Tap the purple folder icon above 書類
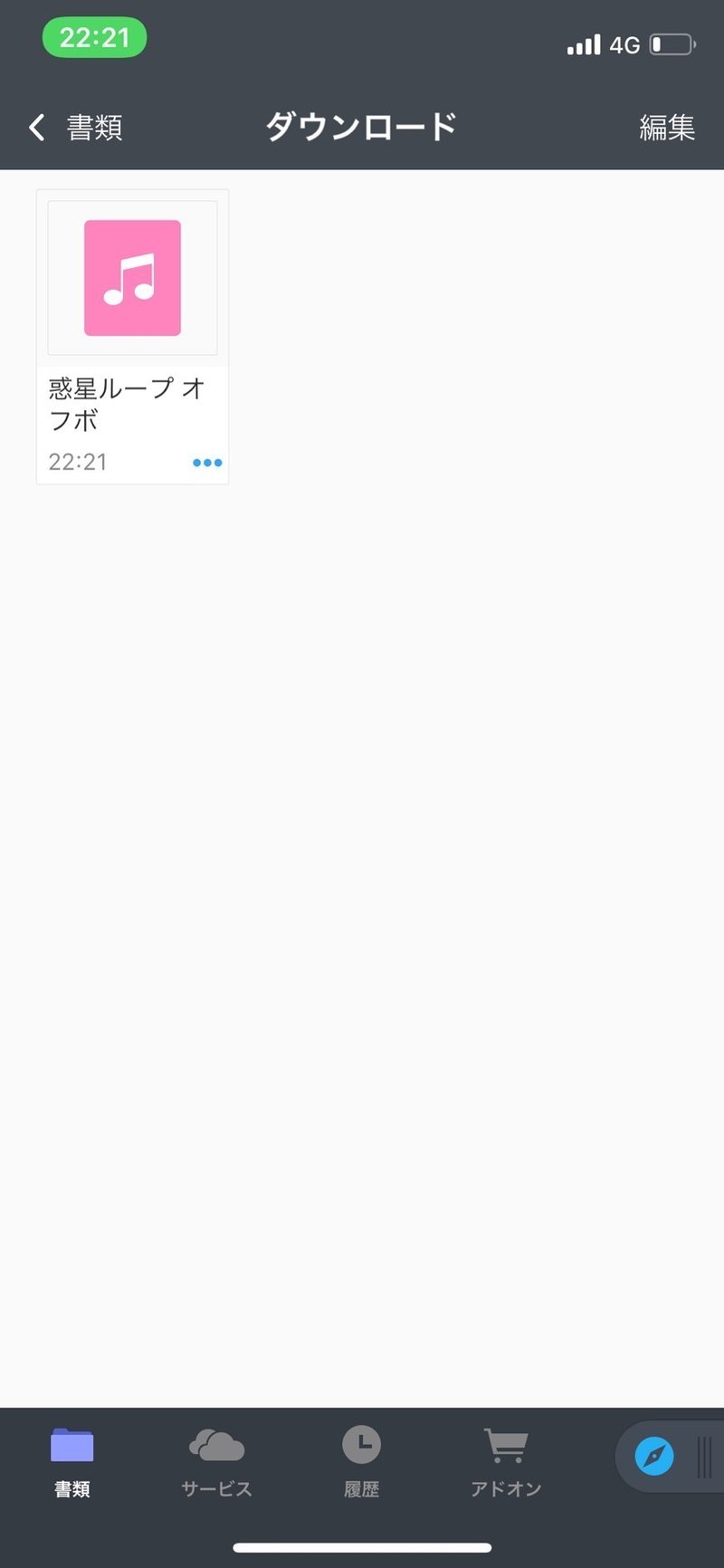Viewport: 724px width, 1568px height. [71, 1446]
